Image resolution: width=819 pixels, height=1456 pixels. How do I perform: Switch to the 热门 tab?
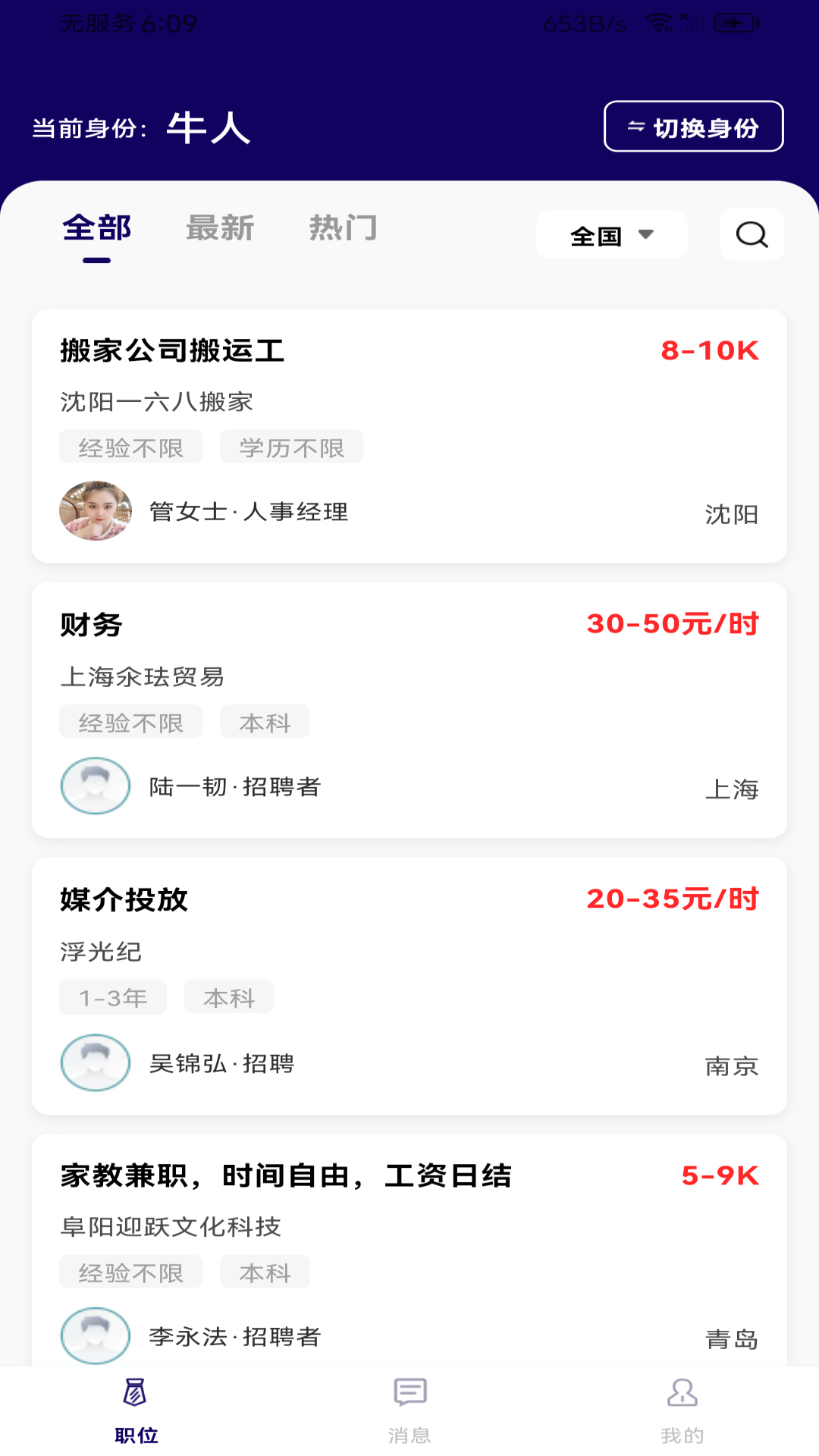[344, 229]
